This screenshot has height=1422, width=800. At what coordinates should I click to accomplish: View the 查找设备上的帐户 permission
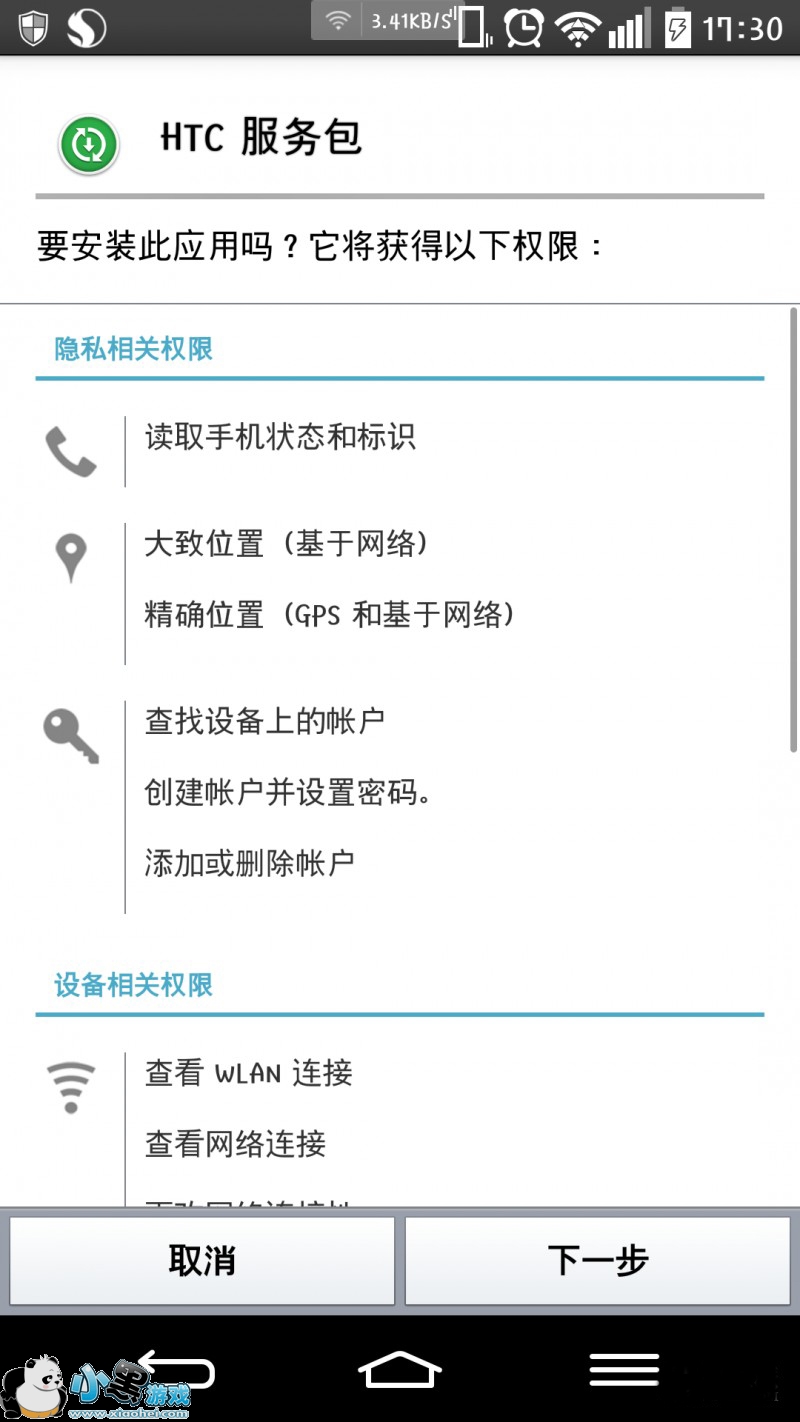click(265, 721)
